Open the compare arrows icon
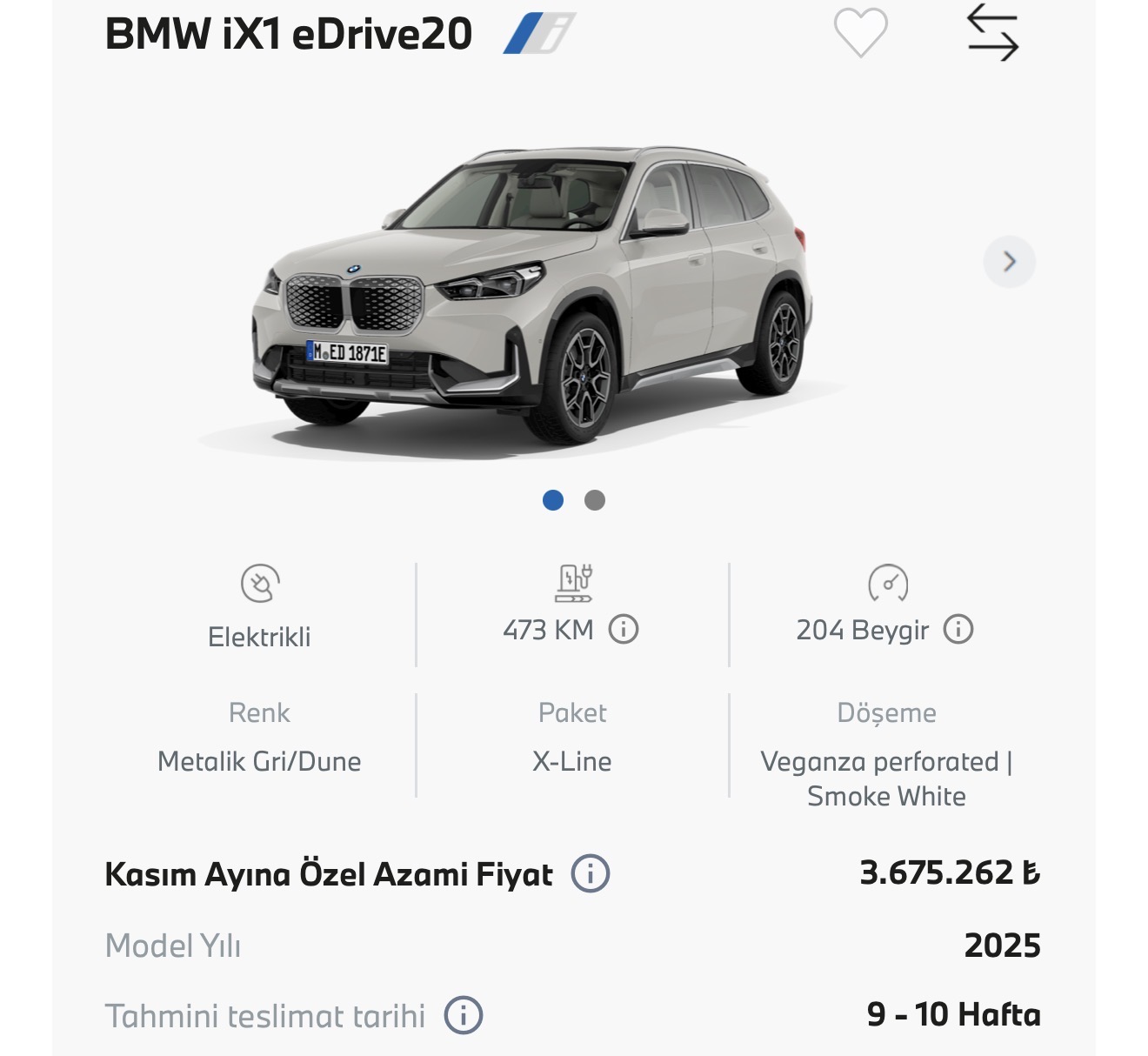Viewport: 1148px width, 1056px height. [x=992, y=32]
